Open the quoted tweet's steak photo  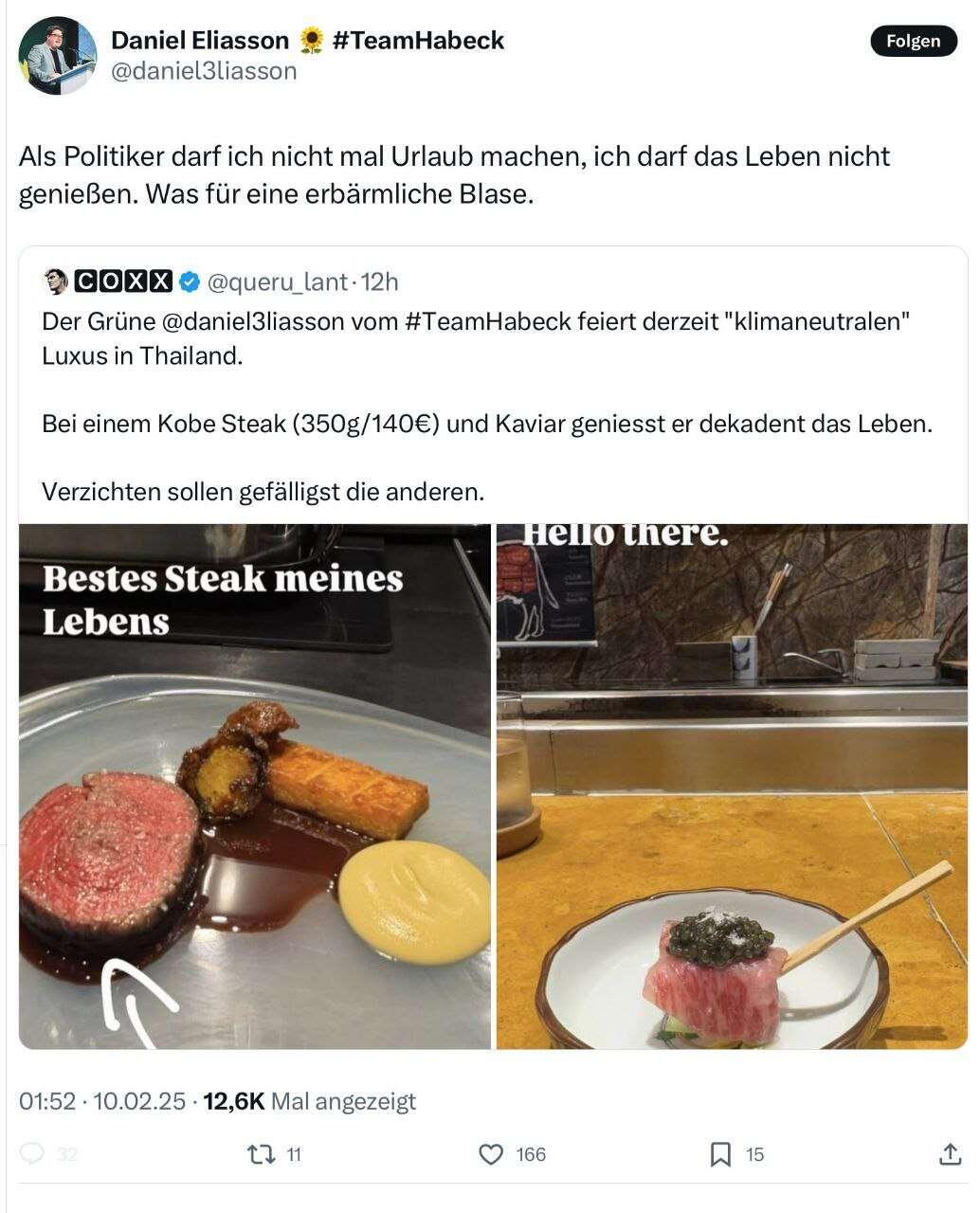(255, 787)
